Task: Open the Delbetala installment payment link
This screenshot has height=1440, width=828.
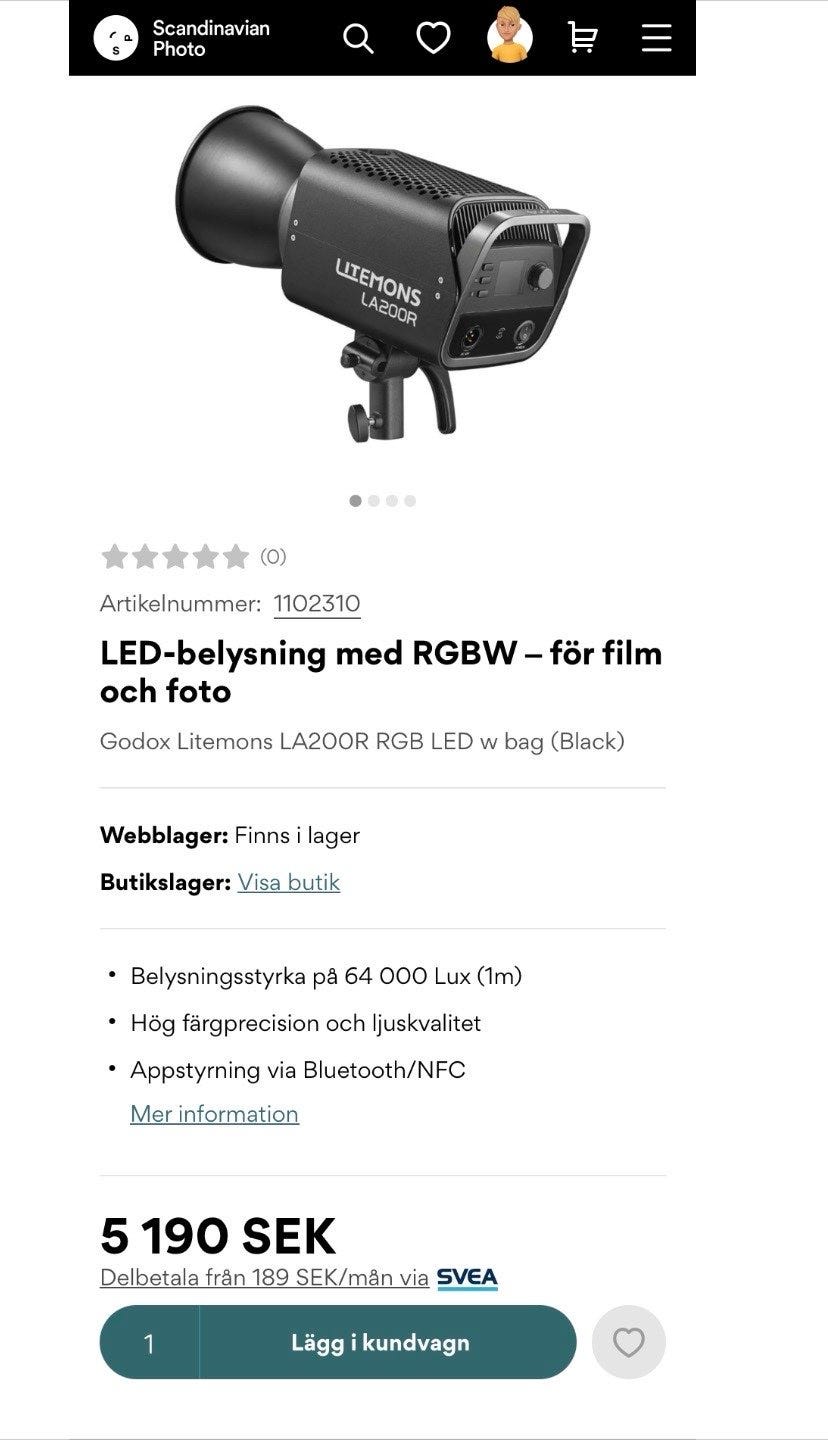Action: point(262,1276)
